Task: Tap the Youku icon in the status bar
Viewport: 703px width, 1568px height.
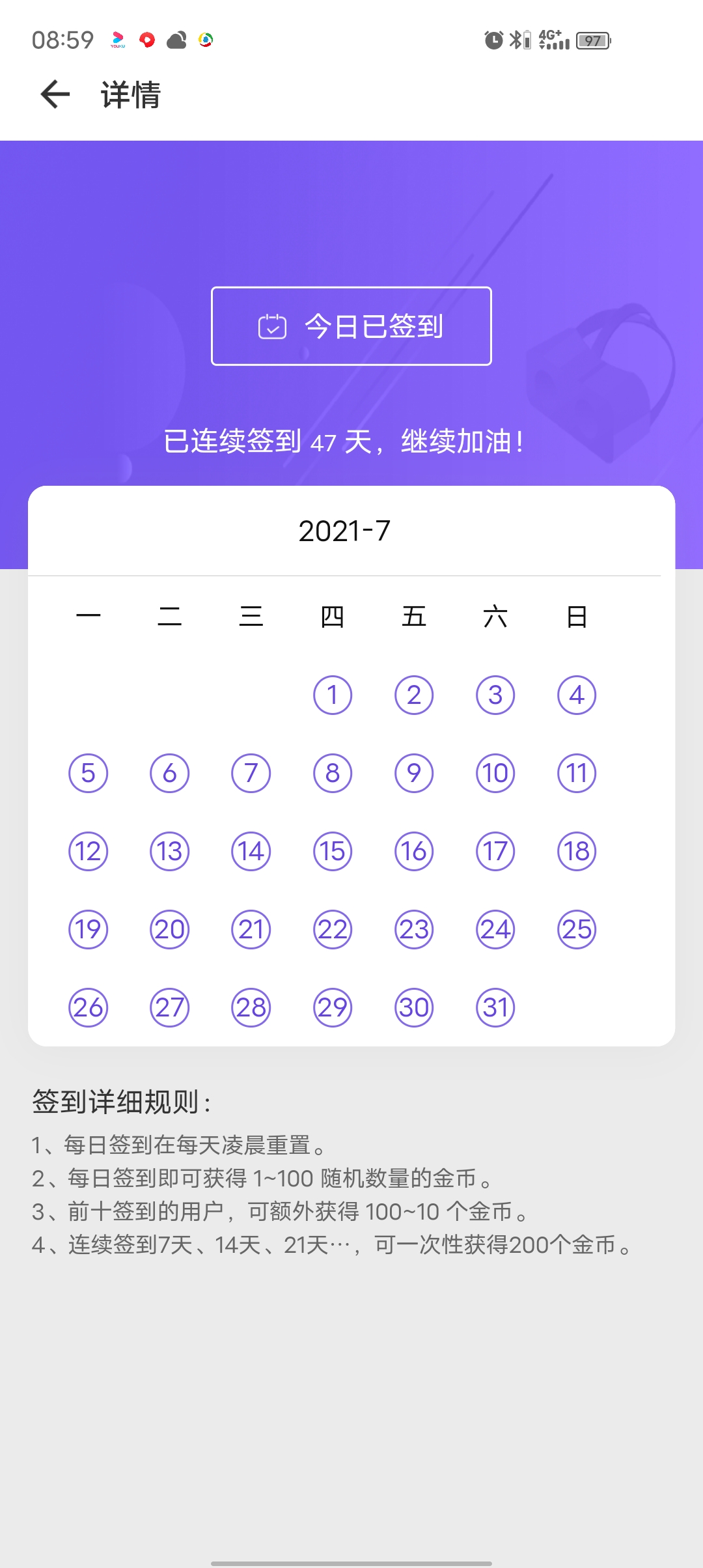Action: tap(118, 40)
